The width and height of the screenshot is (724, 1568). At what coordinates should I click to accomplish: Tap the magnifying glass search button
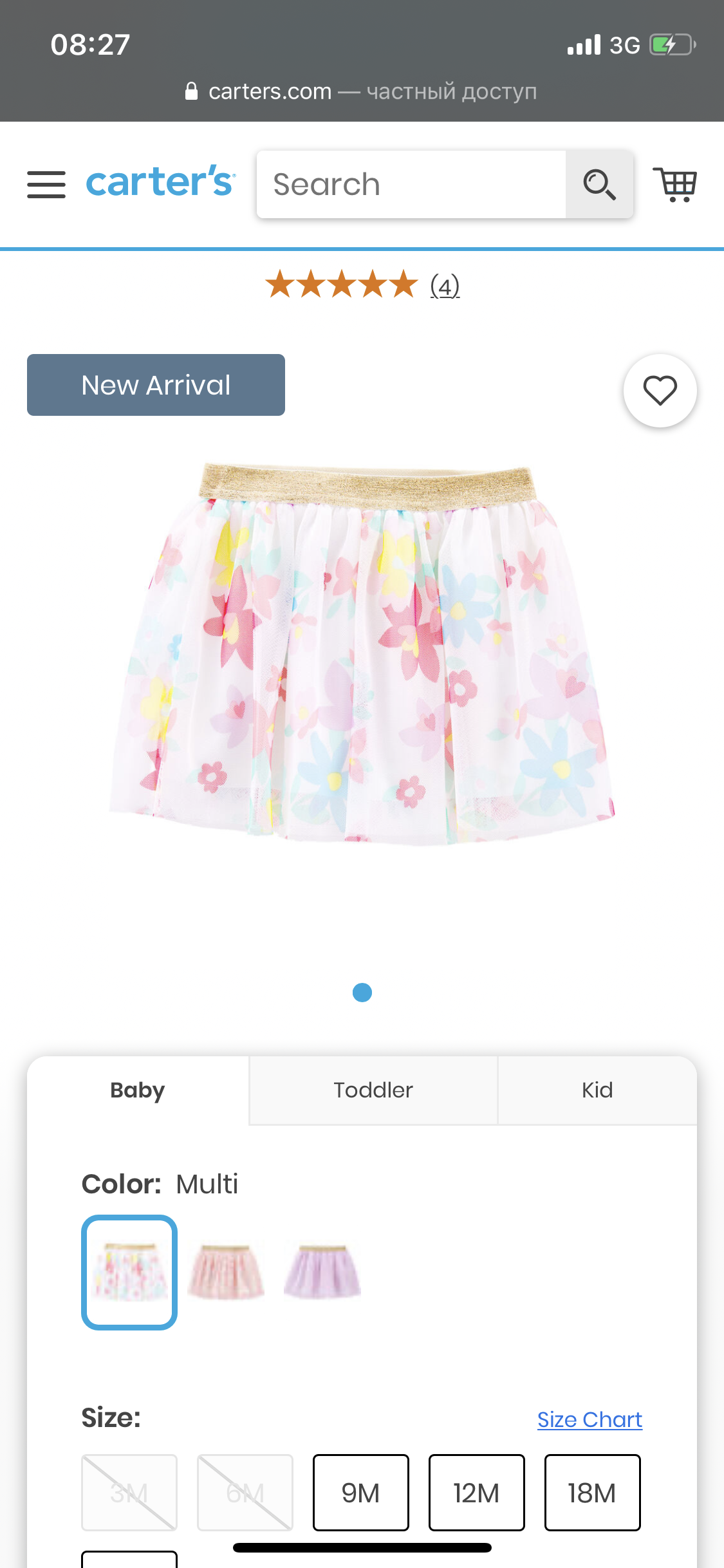click(x=600, y=185)
